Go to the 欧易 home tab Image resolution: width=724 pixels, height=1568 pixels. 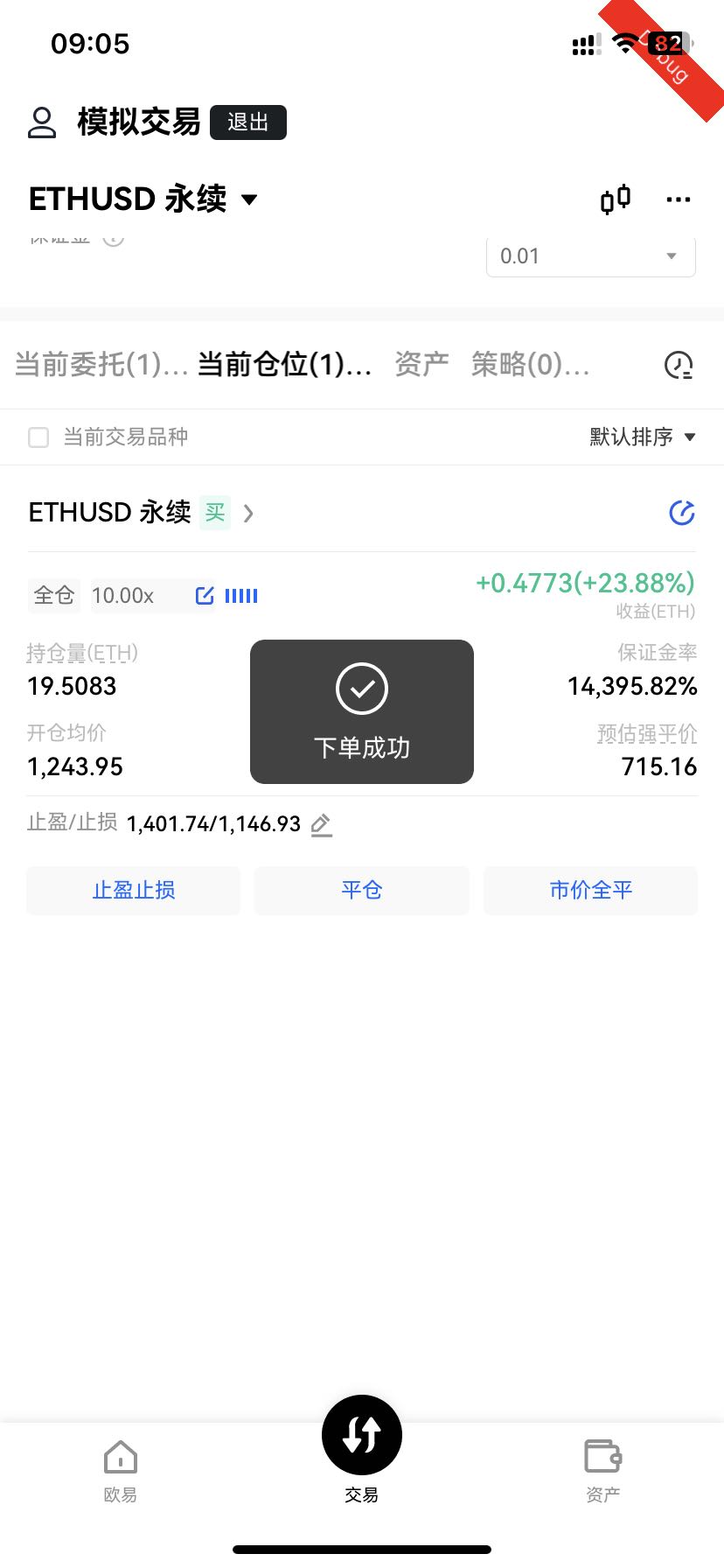(121, 1470)
